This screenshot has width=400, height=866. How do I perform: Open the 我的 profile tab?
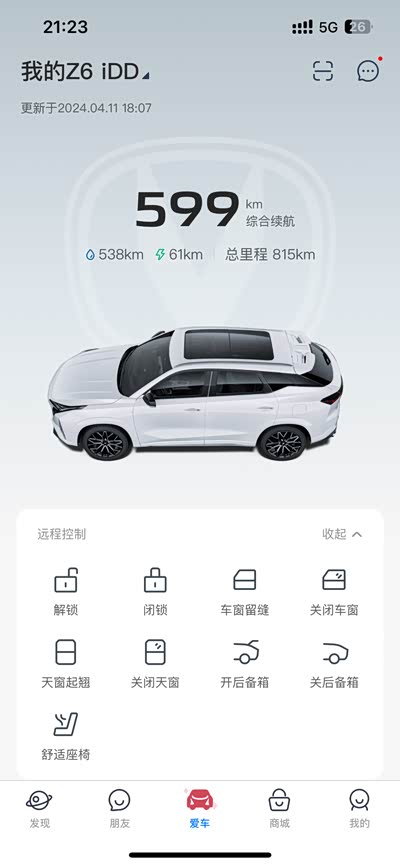tap(359, 809)
